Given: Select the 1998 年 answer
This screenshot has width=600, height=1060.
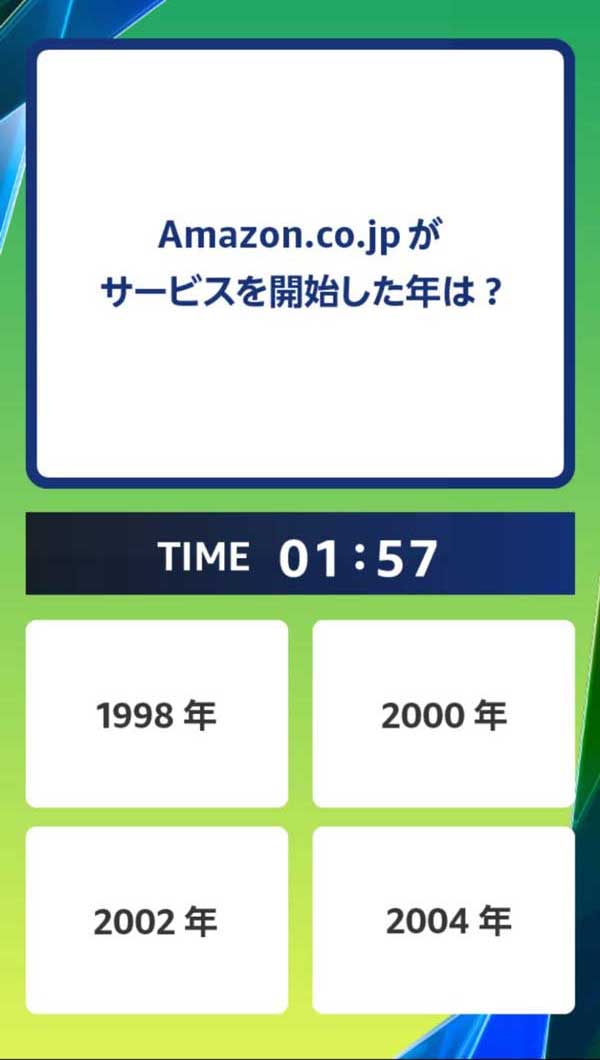Looking at the screenshot, I should [x=156, y=714].
